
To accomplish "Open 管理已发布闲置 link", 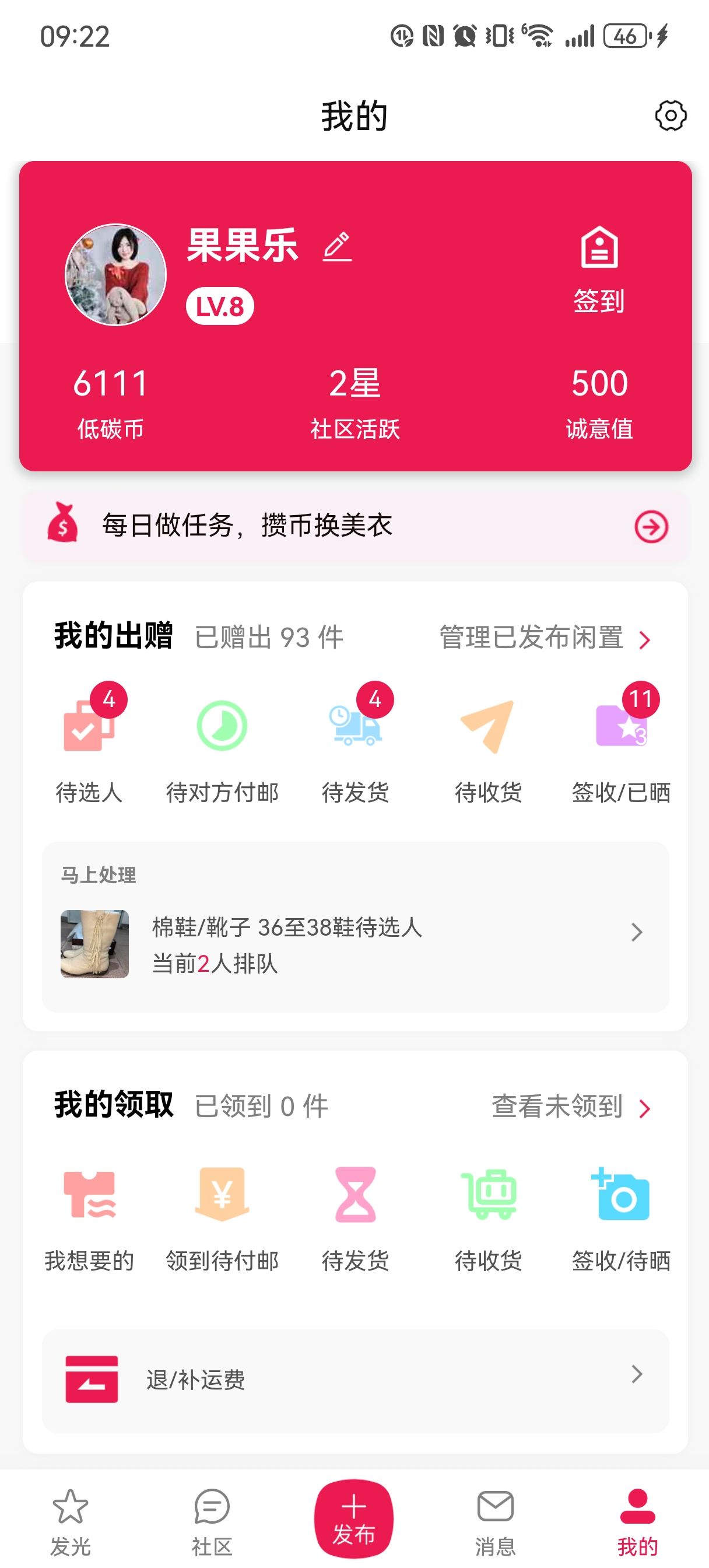I will coord(545,638).
